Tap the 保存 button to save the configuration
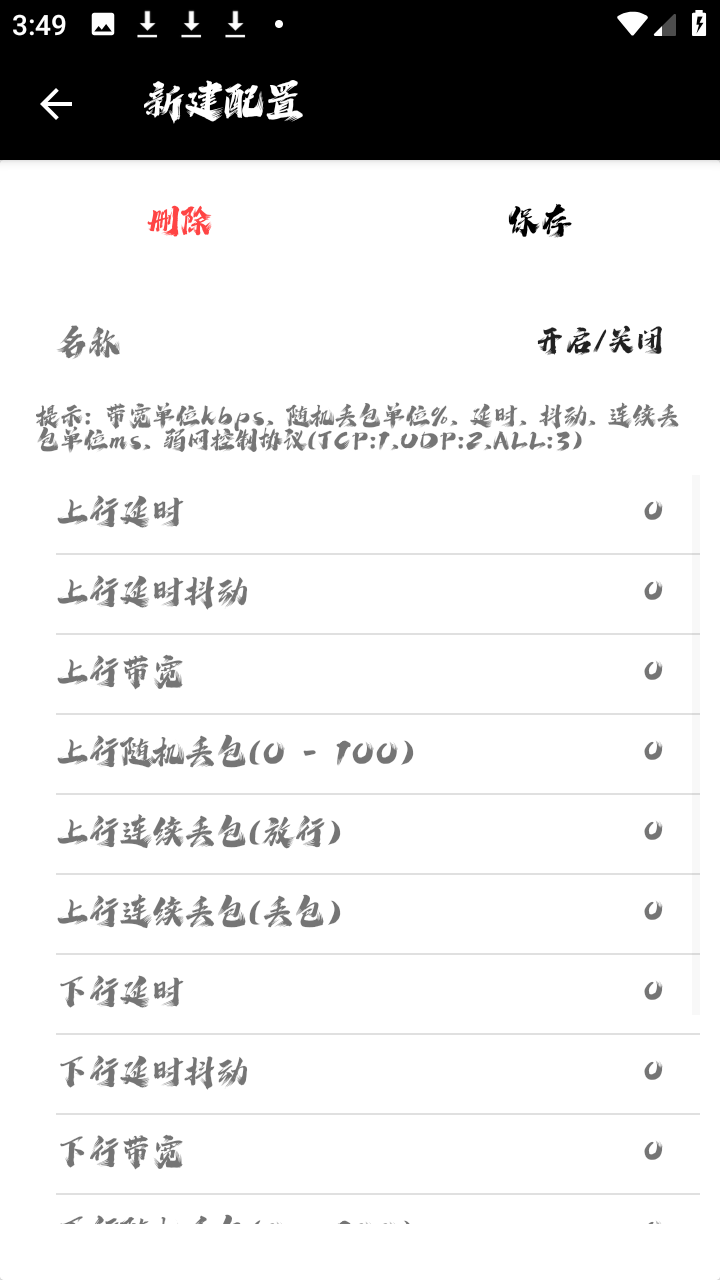720x1280 pixels. (x=540, y=222)
